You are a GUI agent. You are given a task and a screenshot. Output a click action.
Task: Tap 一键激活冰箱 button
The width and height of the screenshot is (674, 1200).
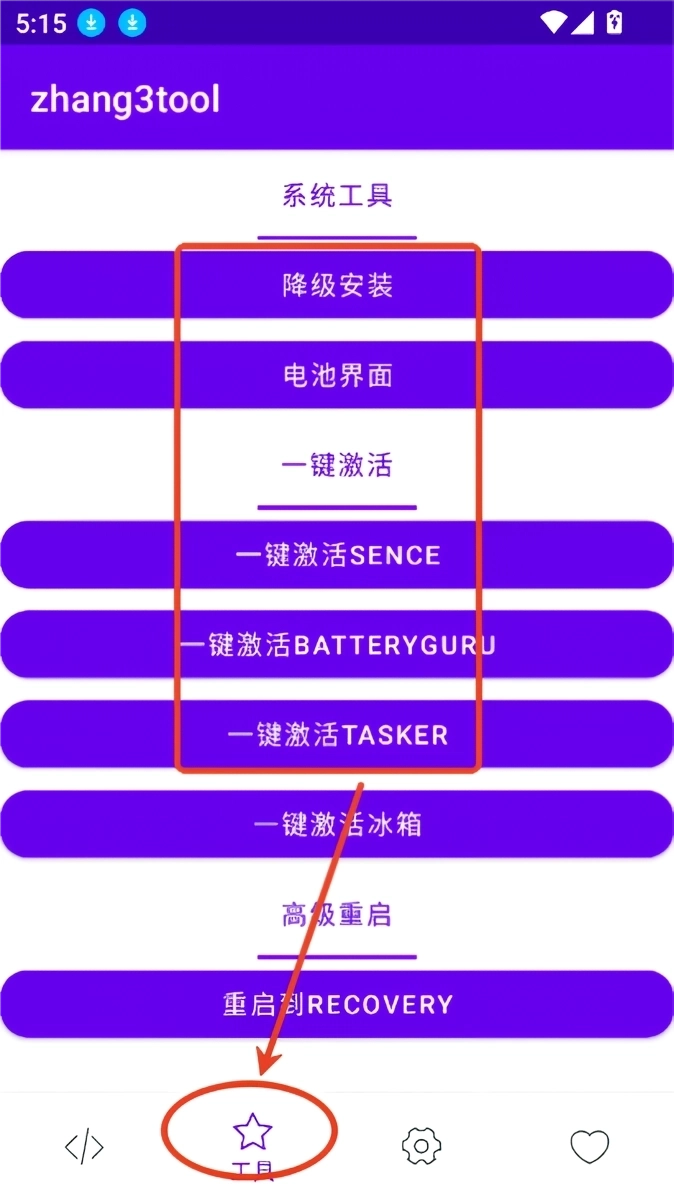337,825
